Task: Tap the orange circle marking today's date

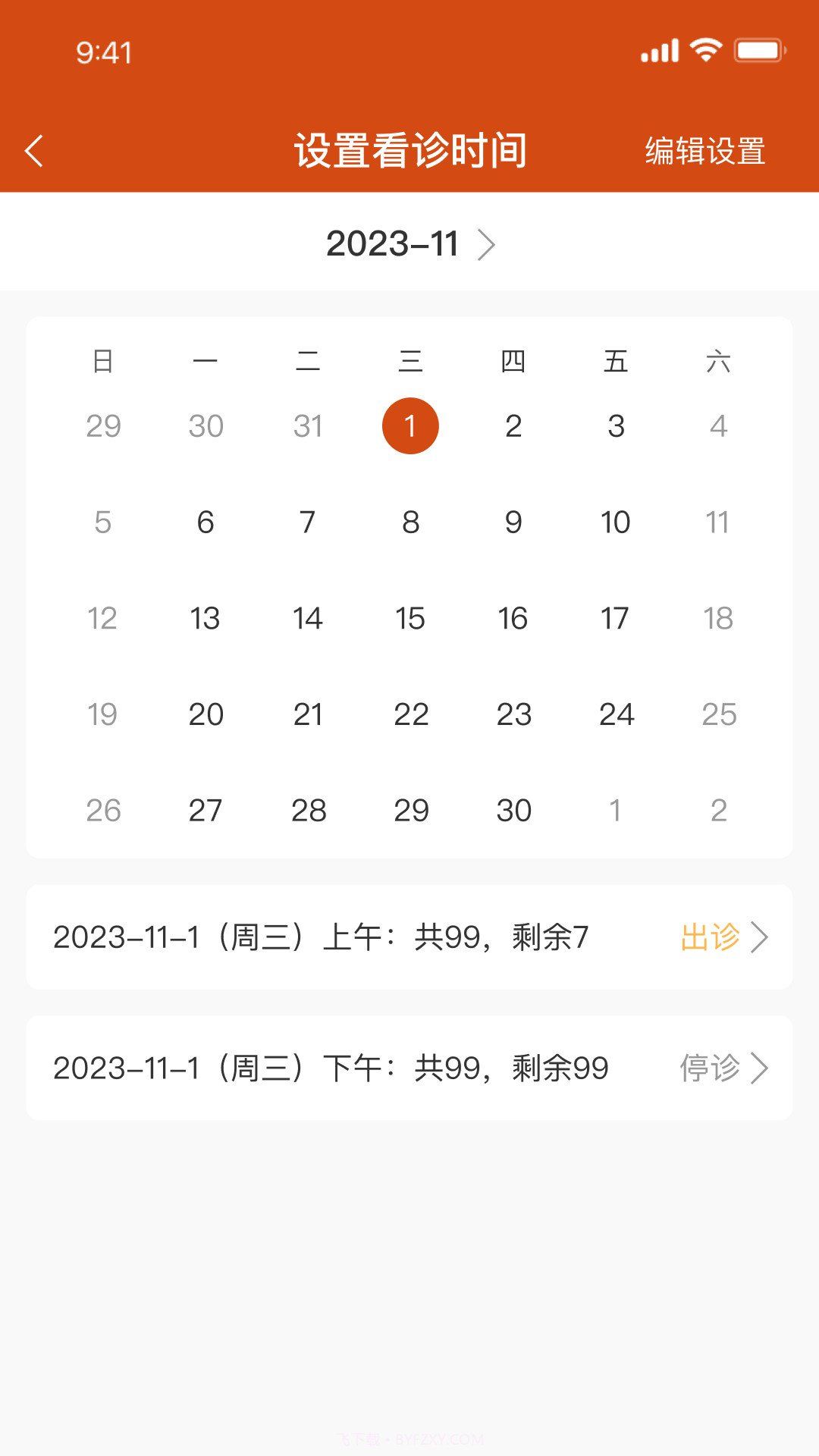Action: [x=410, y=426]
